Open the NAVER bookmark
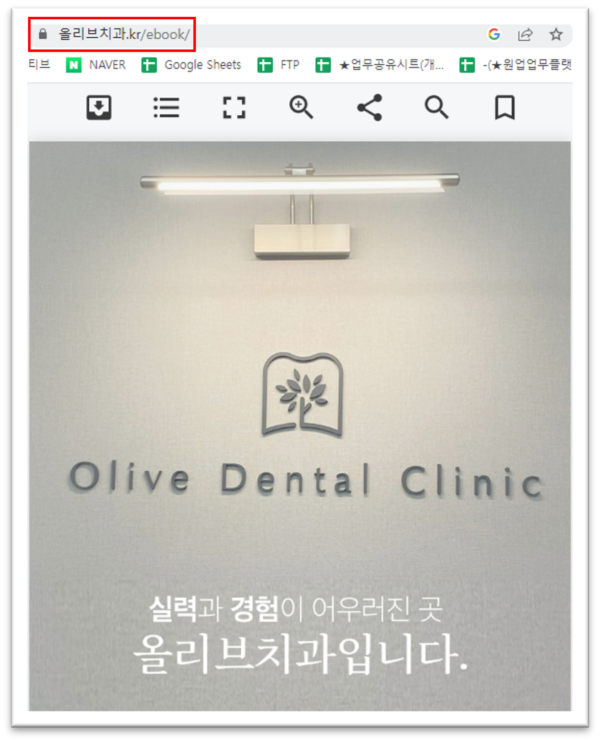The image size is (600, 742). click(96, 65)
